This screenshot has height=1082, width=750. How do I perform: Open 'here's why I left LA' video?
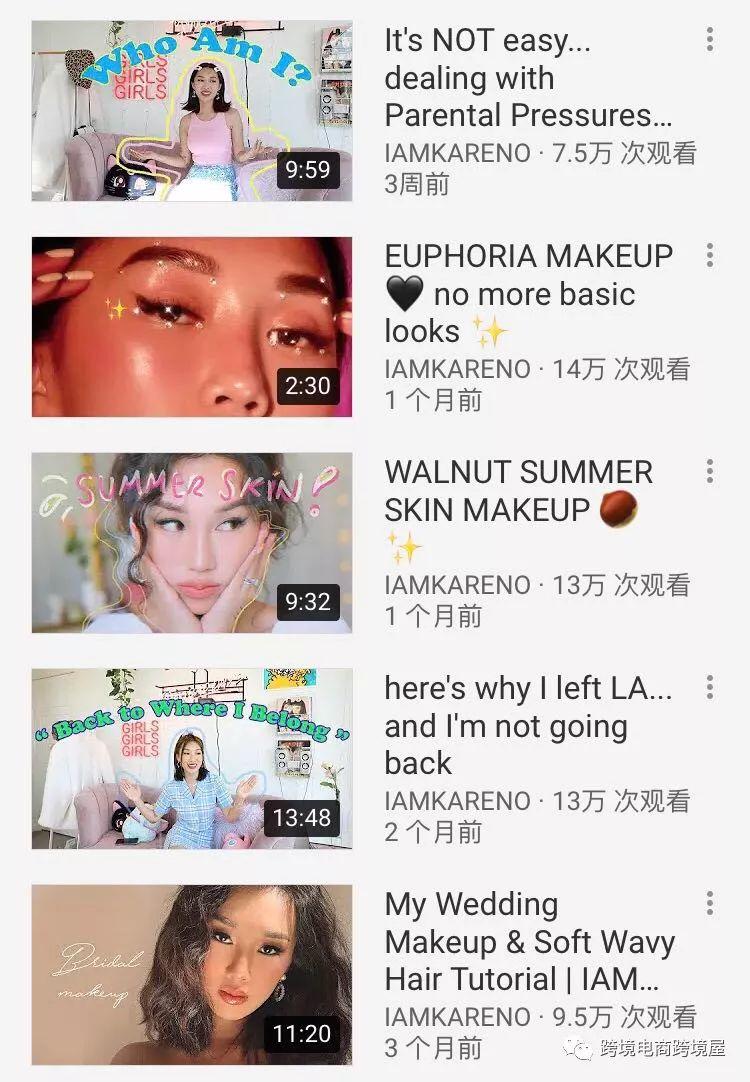point(192,759)
